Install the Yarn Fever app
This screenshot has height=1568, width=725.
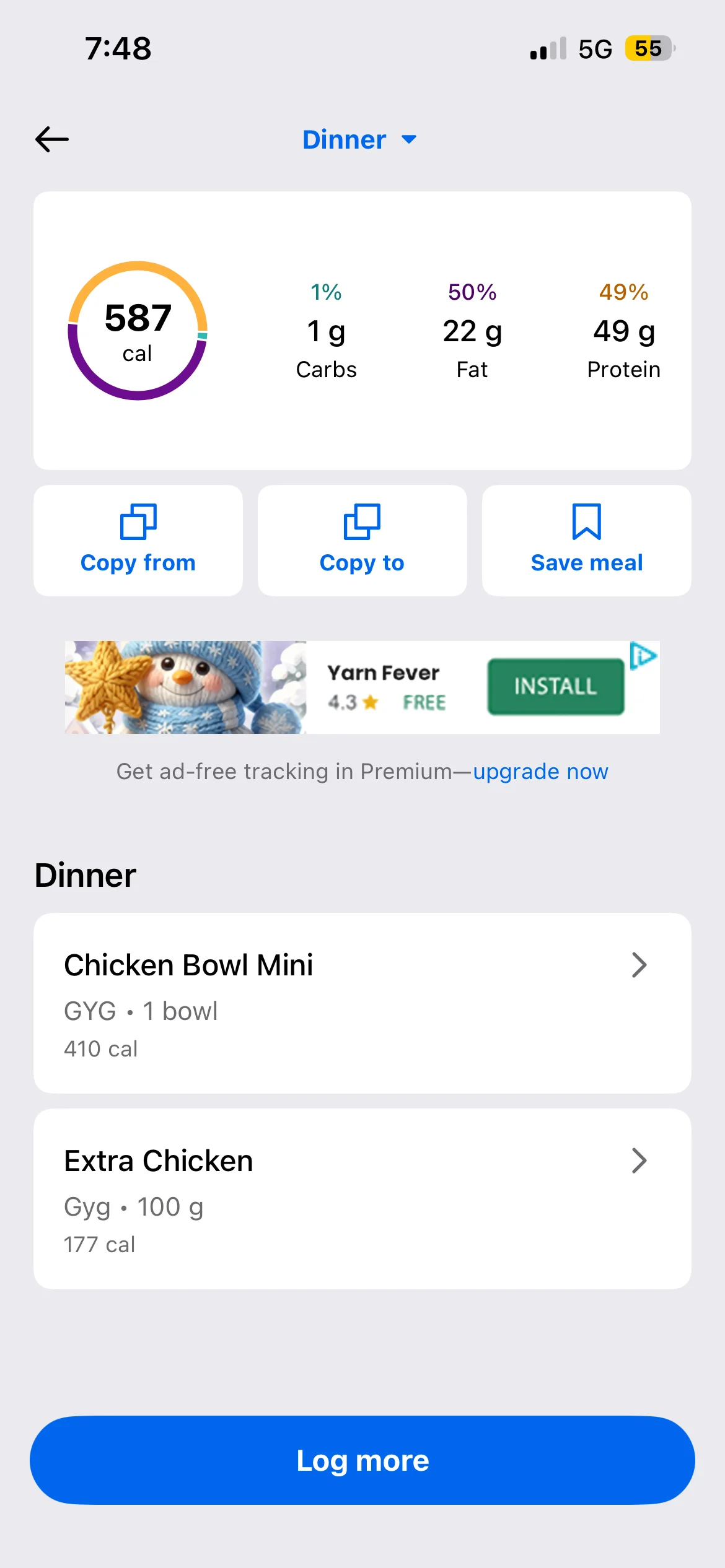[x=555, y=686]
